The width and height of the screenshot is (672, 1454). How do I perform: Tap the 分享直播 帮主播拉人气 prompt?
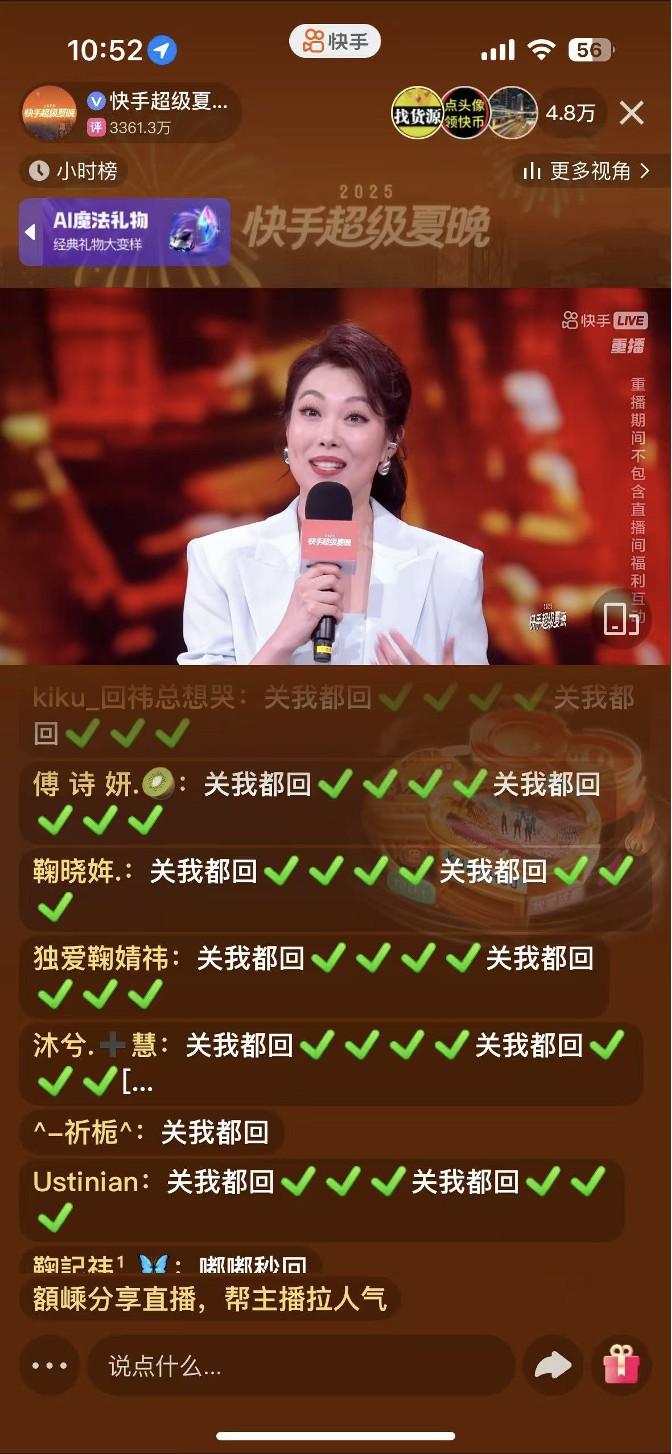(x=210, y=1299)
